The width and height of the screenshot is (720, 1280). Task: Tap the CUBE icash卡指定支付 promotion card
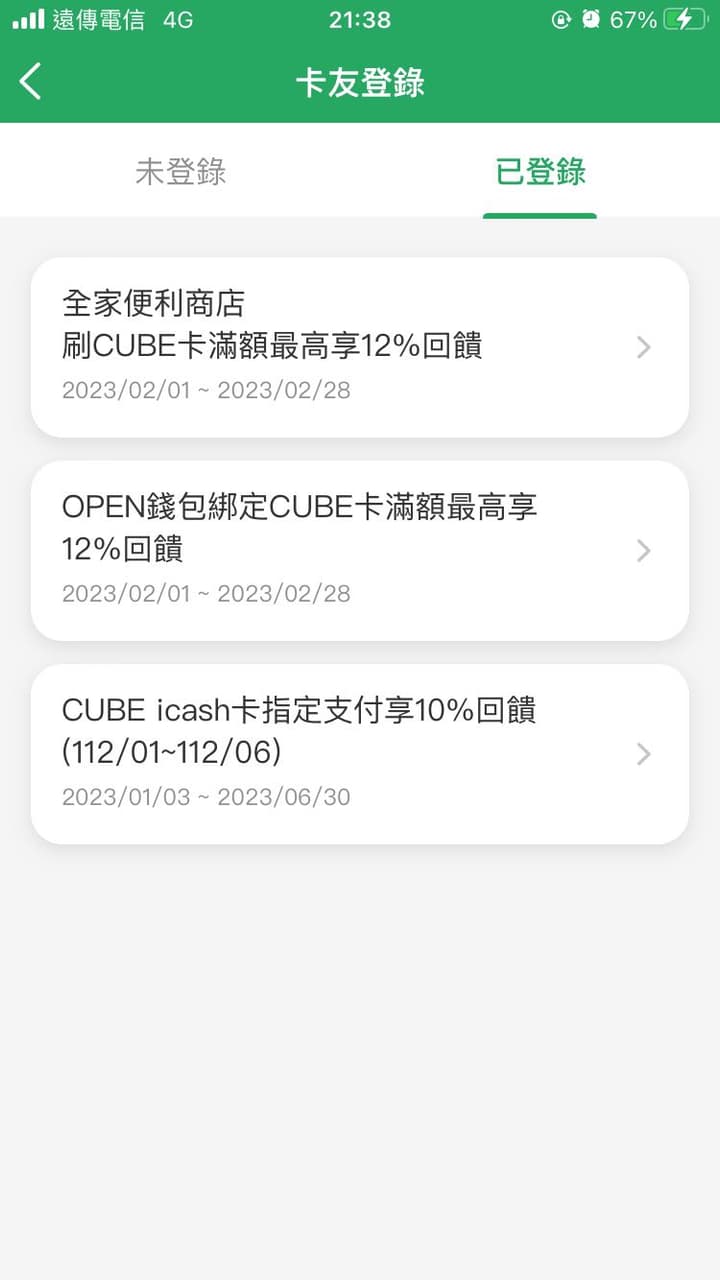coord(360,753)
